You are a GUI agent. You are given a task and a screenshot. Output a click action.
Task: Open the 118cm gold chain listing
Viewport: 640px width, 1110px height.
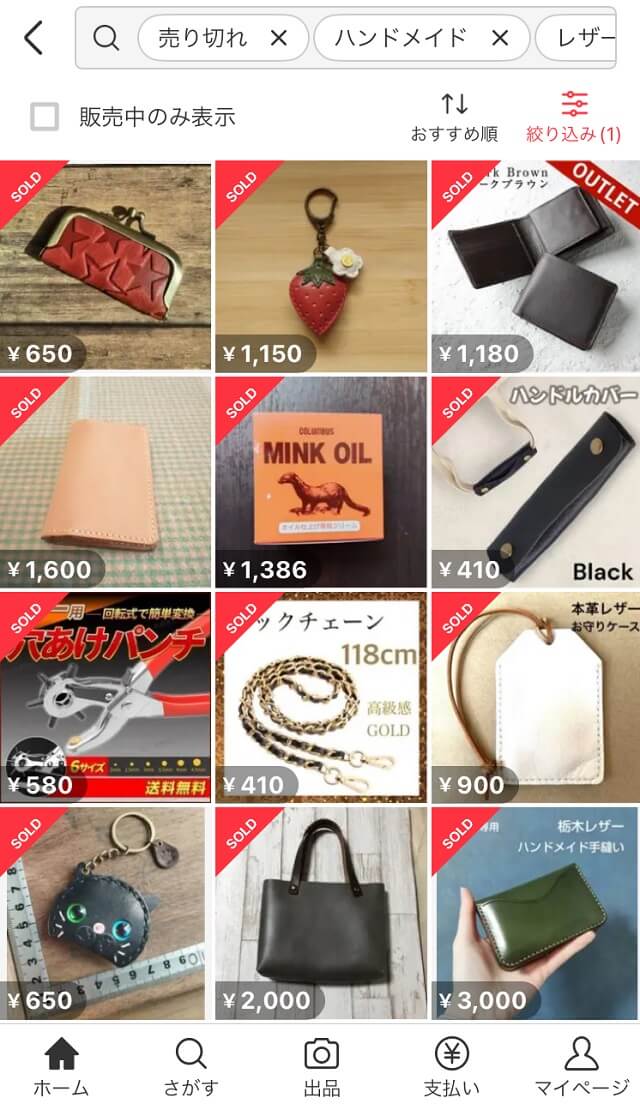click(x=321, y=697)
